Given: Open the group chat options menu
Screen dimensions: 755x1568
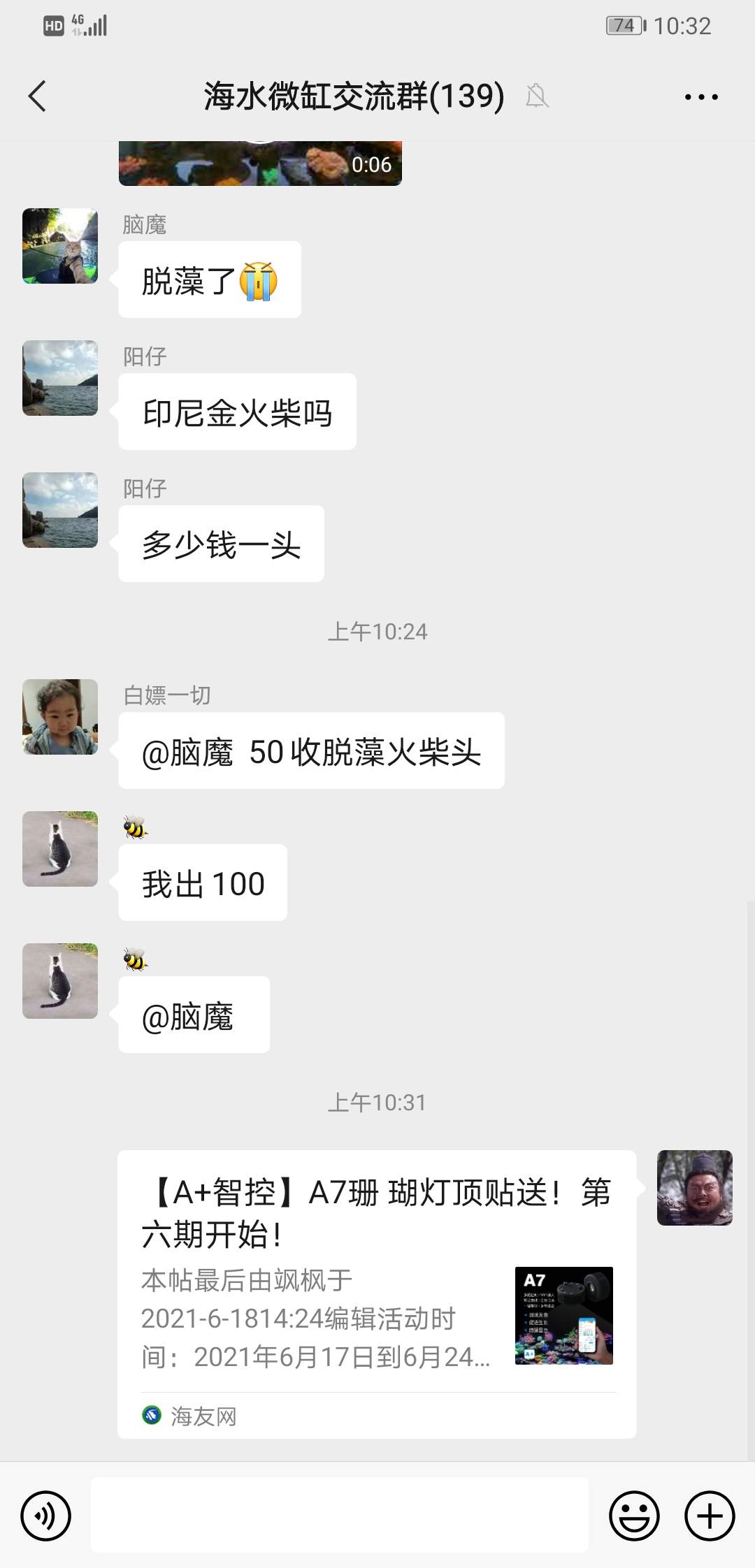Looking at the screenshot, I should click(x=700, y=97).
